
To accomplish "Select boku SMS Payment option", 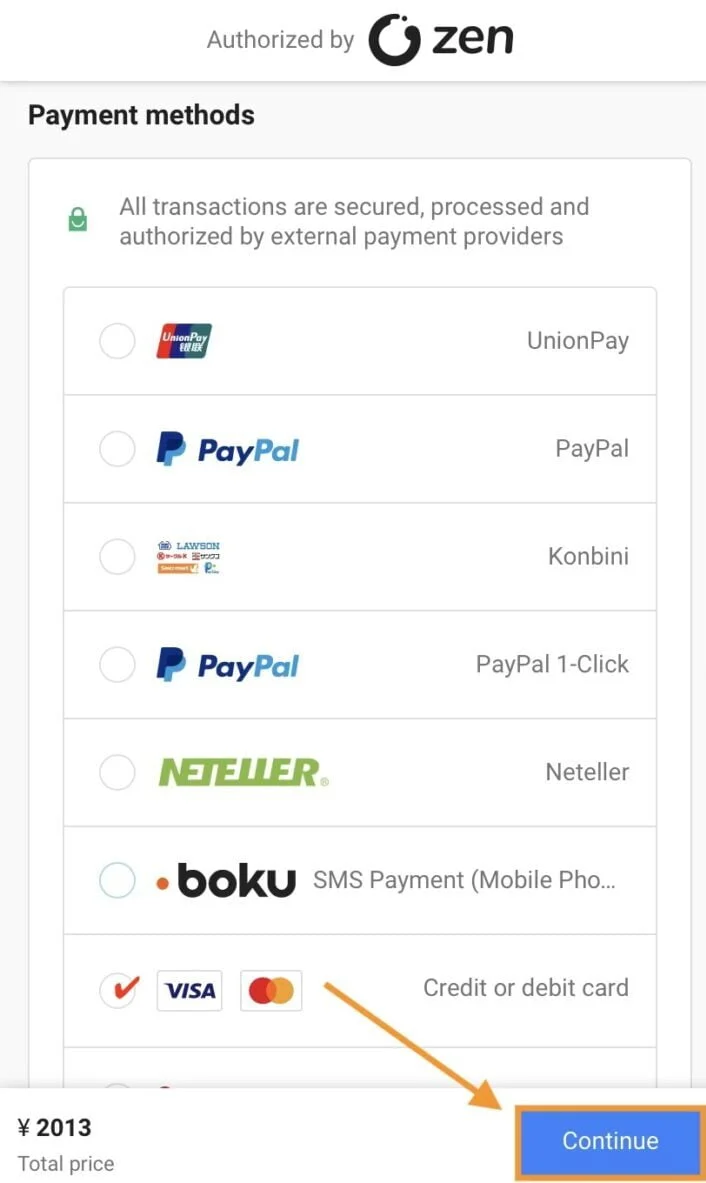I will pyautogui.click(x=118, y=880).
